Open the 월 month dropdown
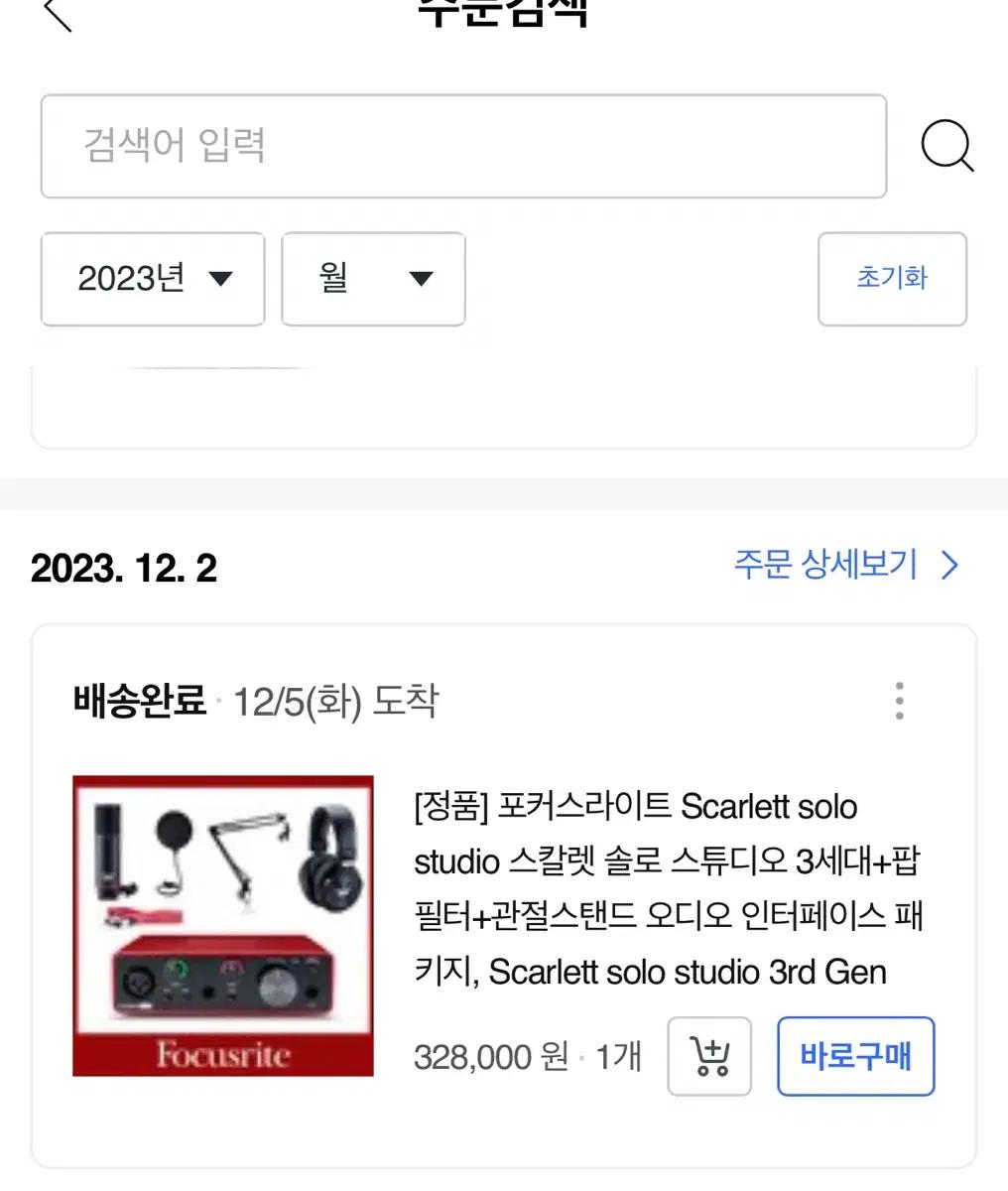The width and height of the screenshot is (1008, 1191). click(373, 280)
